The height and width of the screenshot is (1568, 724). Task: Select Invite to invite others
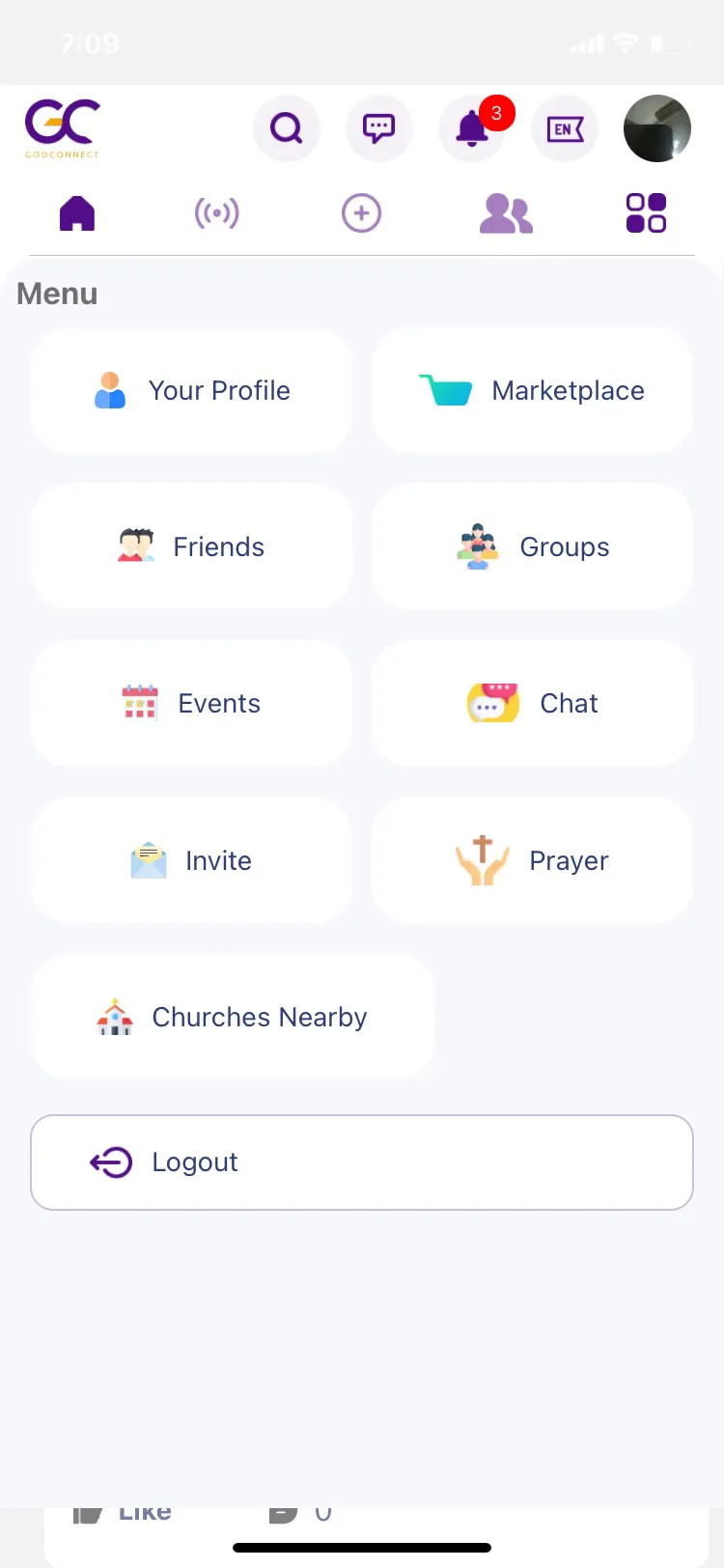coord(192,860)
